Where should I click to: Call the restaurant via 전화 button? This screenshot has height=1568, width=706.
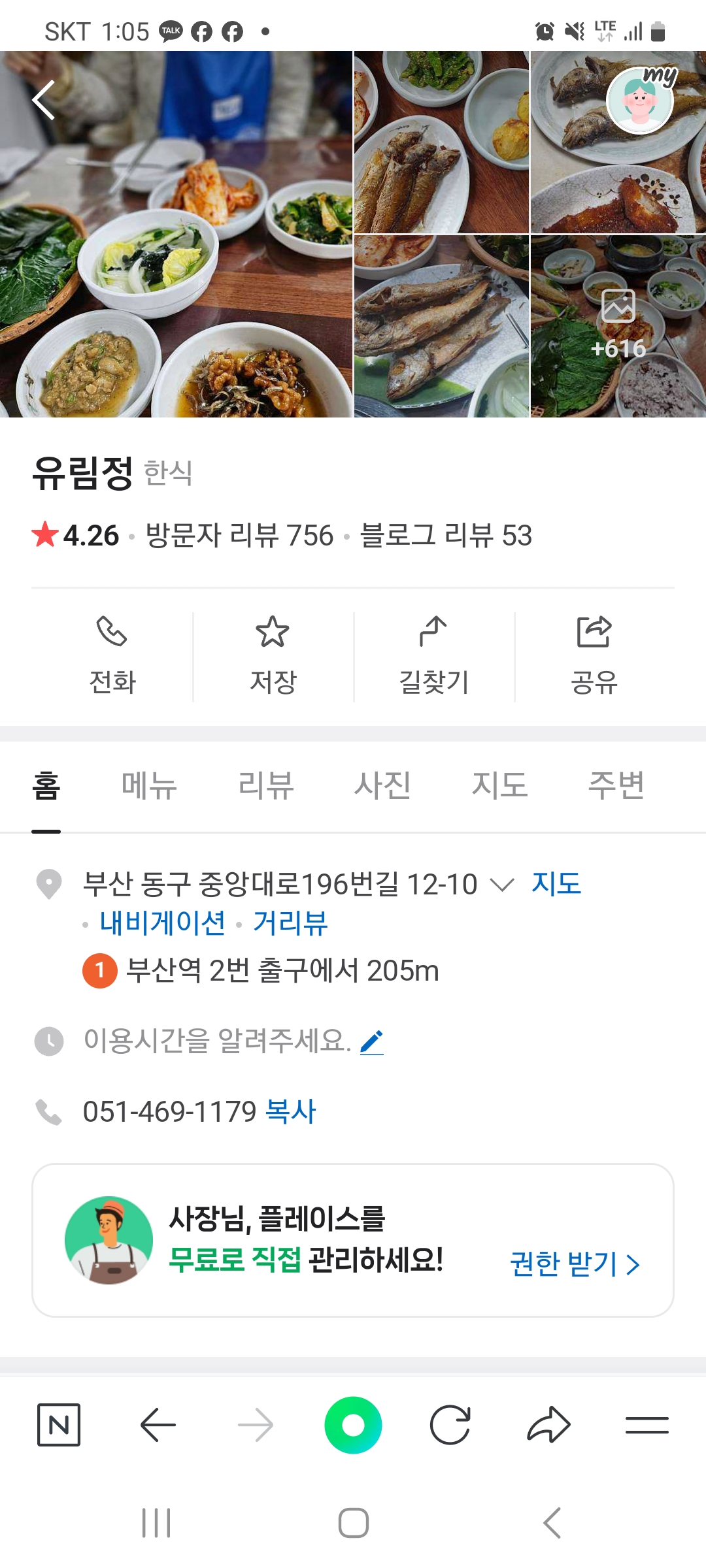(112, 657)
